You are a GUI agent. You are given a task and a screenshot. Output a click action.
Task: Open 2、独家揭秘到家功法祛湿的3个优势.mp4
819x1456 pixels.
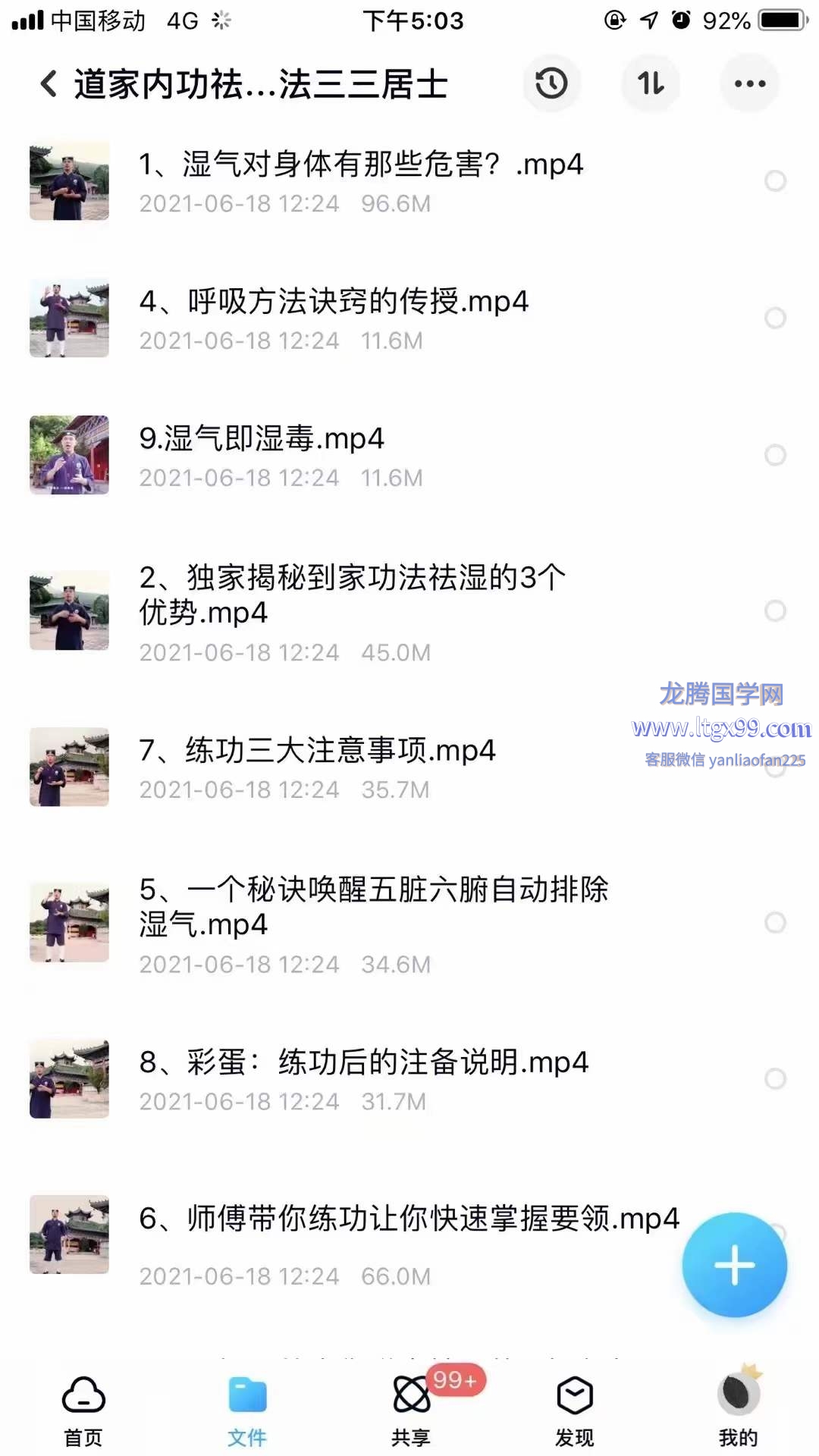coord(353,595)
